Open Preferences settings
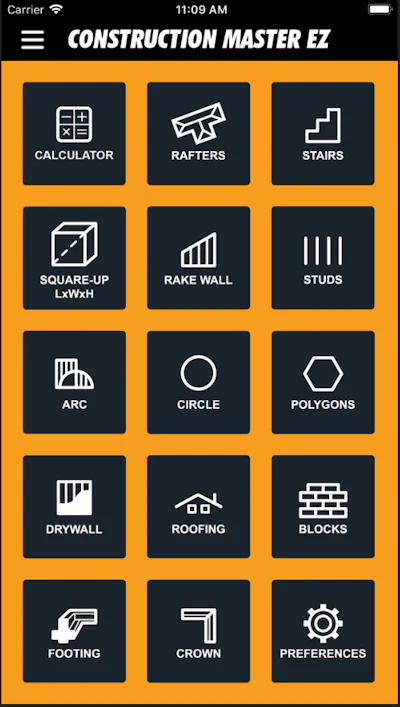The image size is (400, 707). point(323,631)
